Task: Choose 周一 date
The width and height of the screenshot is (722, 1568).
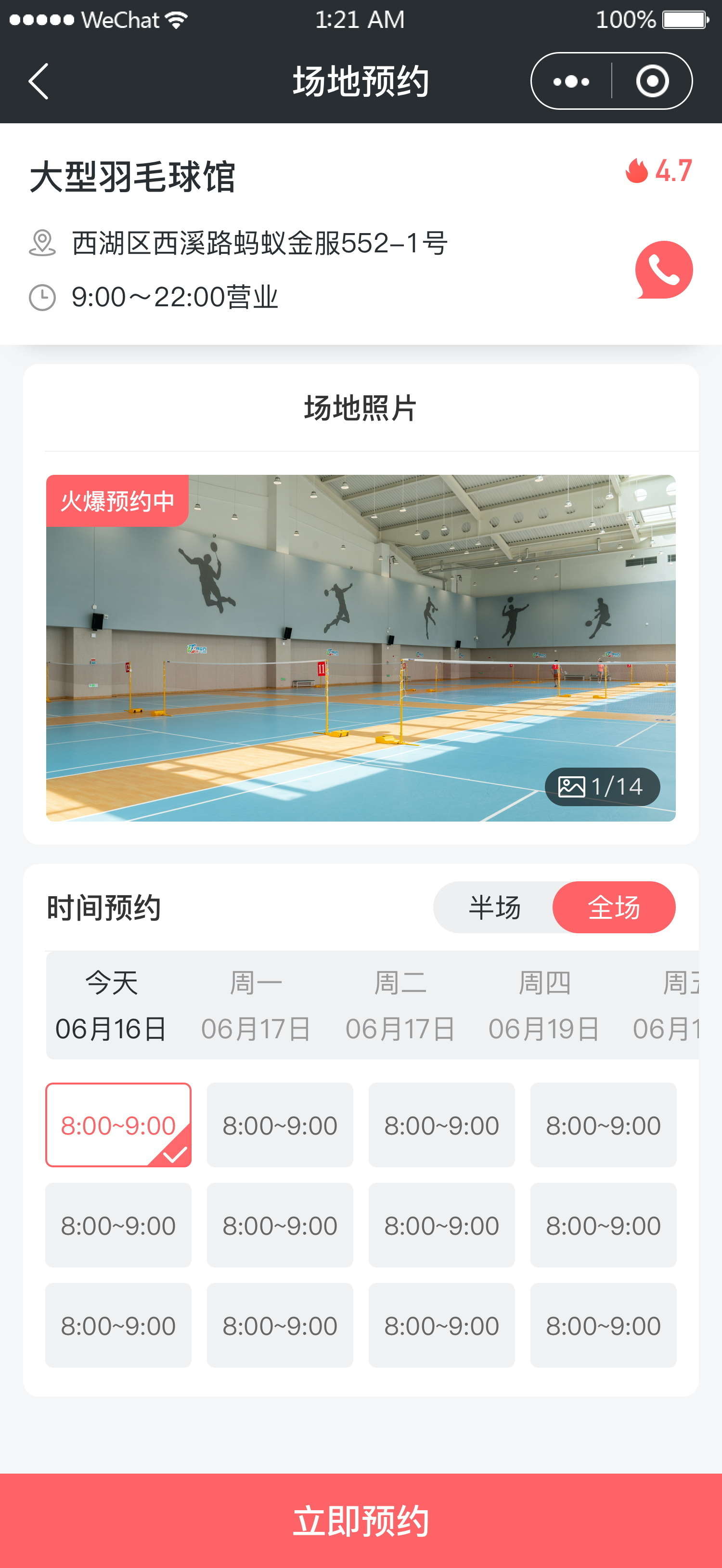Action: click(x=256, y=1005)
